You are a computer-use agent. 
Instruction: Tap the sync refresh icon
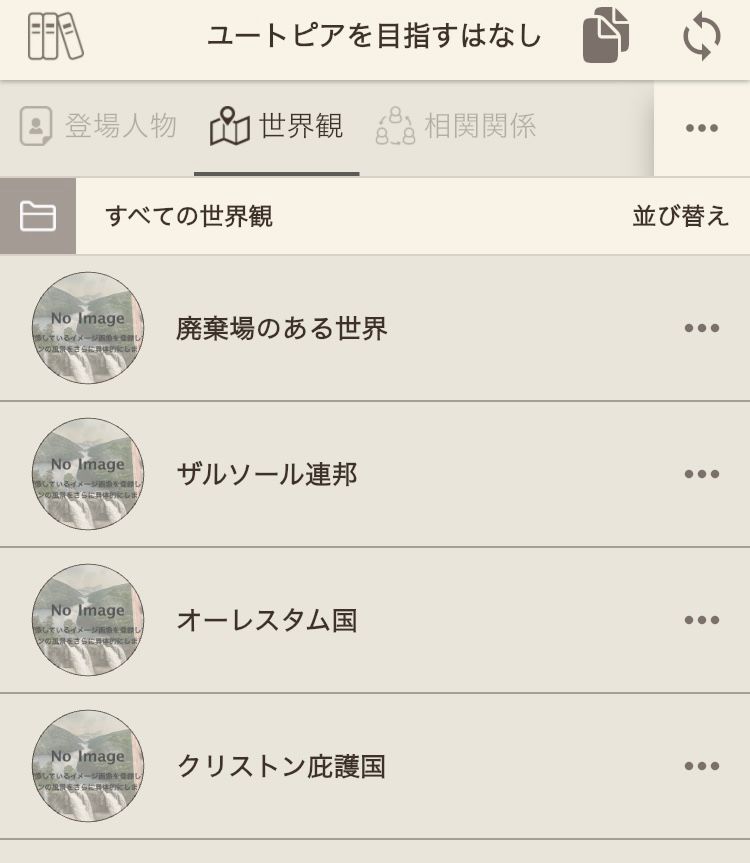(702, 37)
